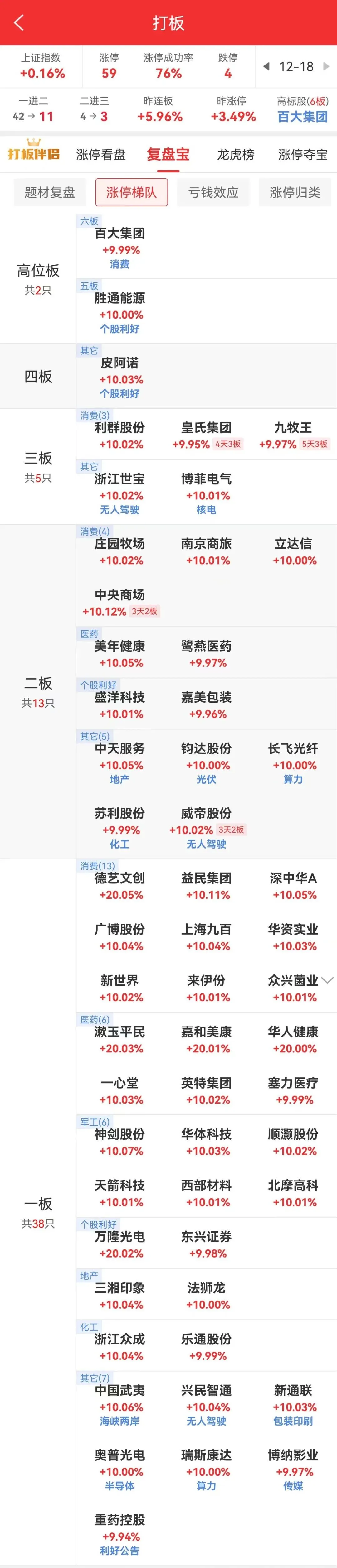Expand the 消费(13) group with the chevron
The height and width of the screenshot is (1568, 337).
tap(327, 980)
